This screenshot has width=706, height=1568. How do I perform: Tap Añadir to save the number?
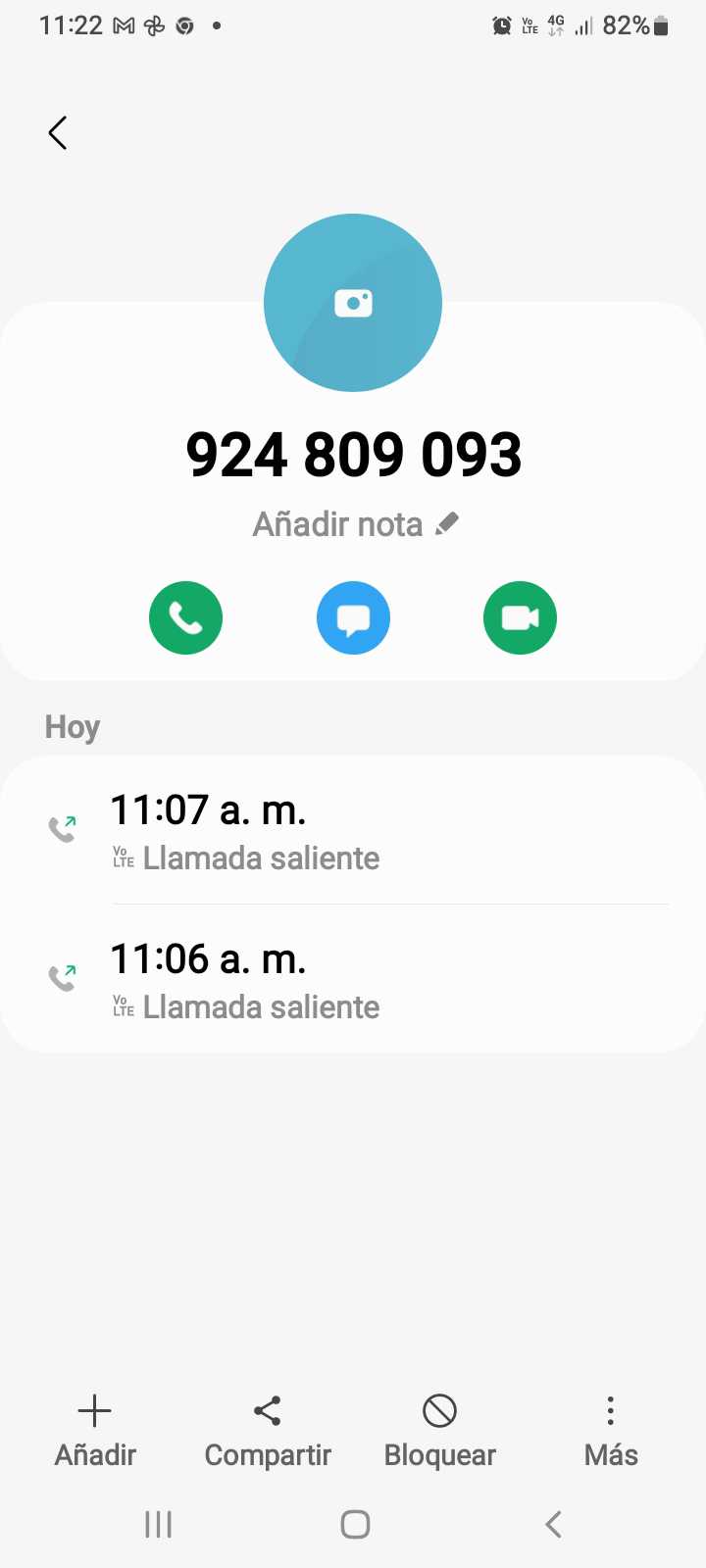pyautogui.click(x=95, y=1430)
